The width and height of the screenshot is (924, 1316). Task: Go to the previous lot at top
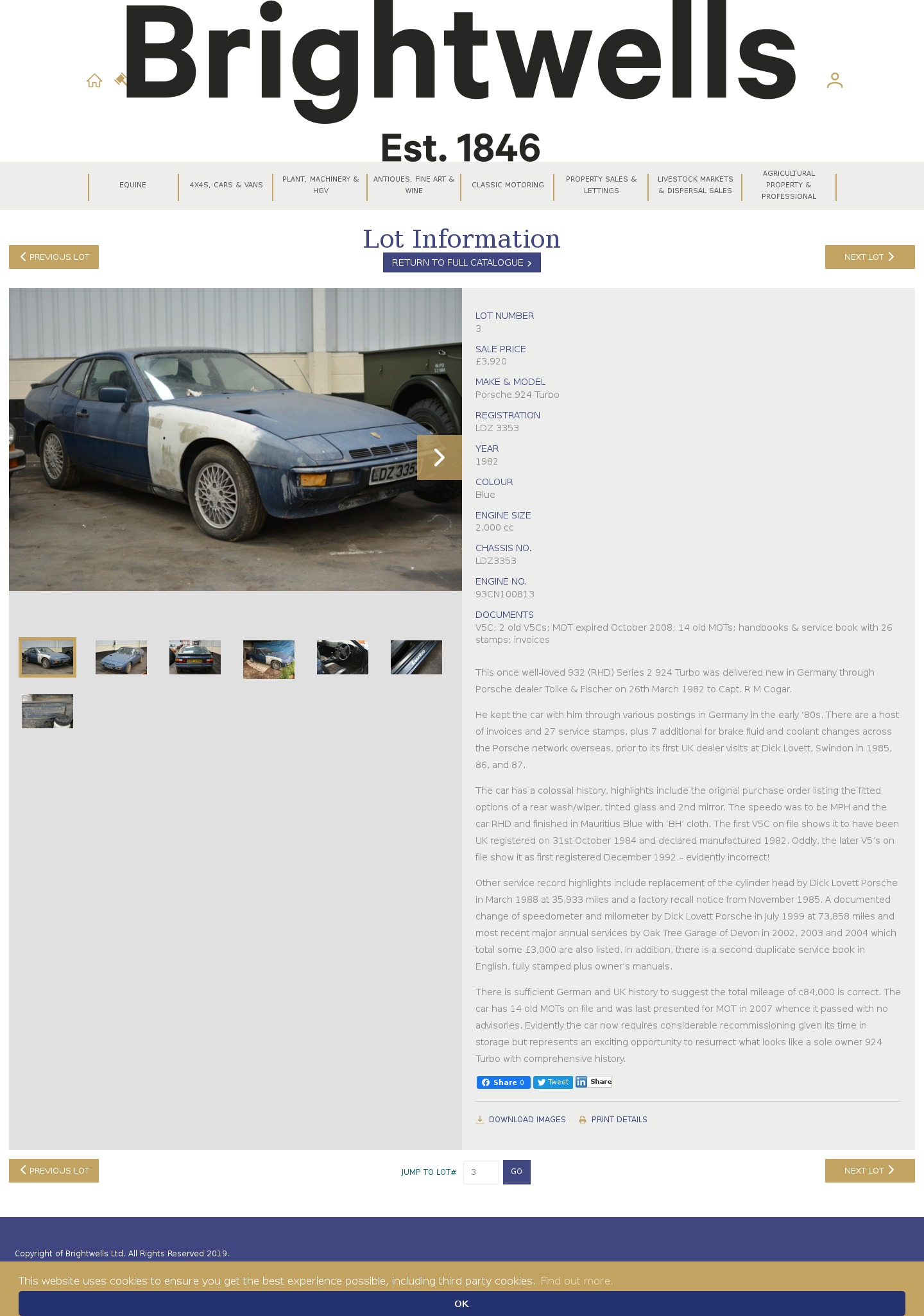pos(54,257)
